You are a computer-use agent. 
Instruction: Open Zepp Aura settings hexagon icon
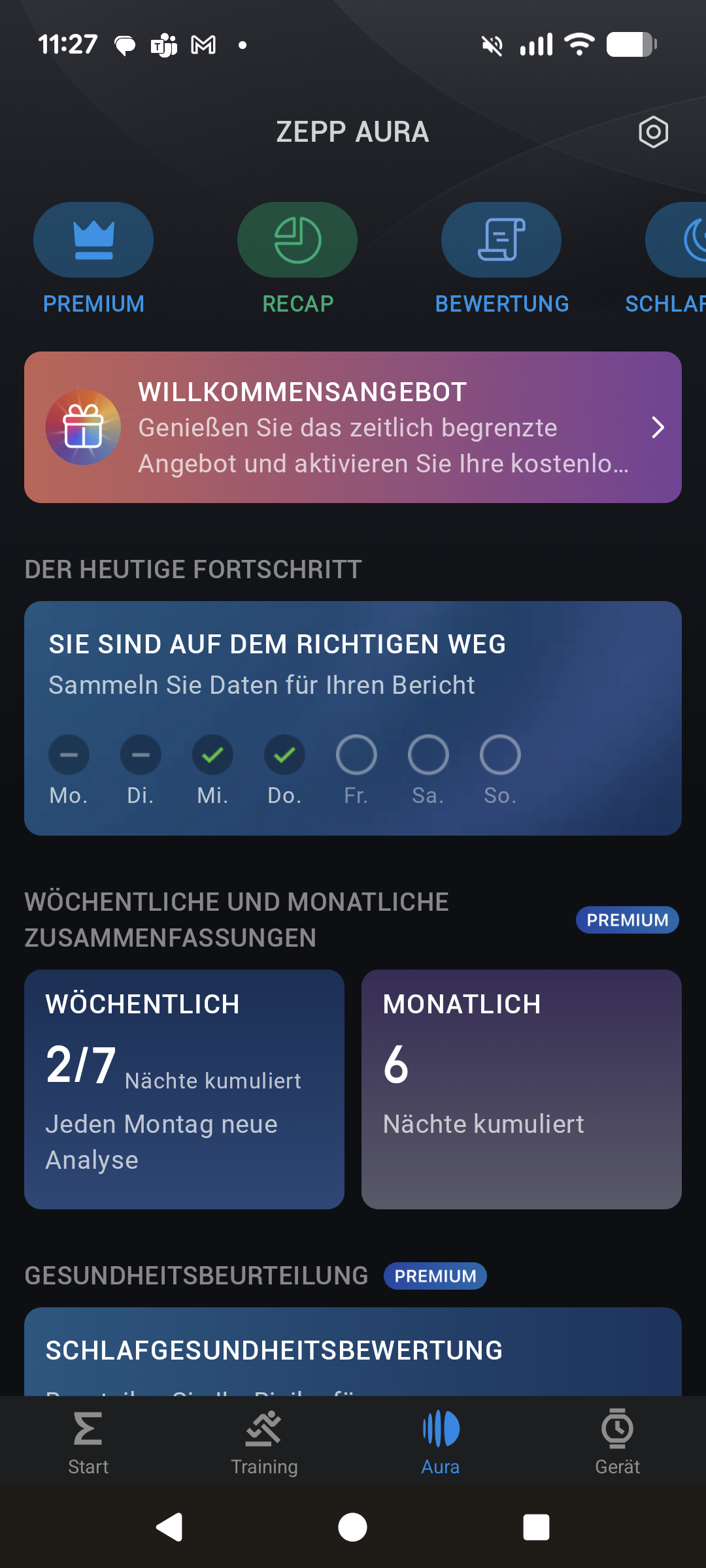pos(653,133)
